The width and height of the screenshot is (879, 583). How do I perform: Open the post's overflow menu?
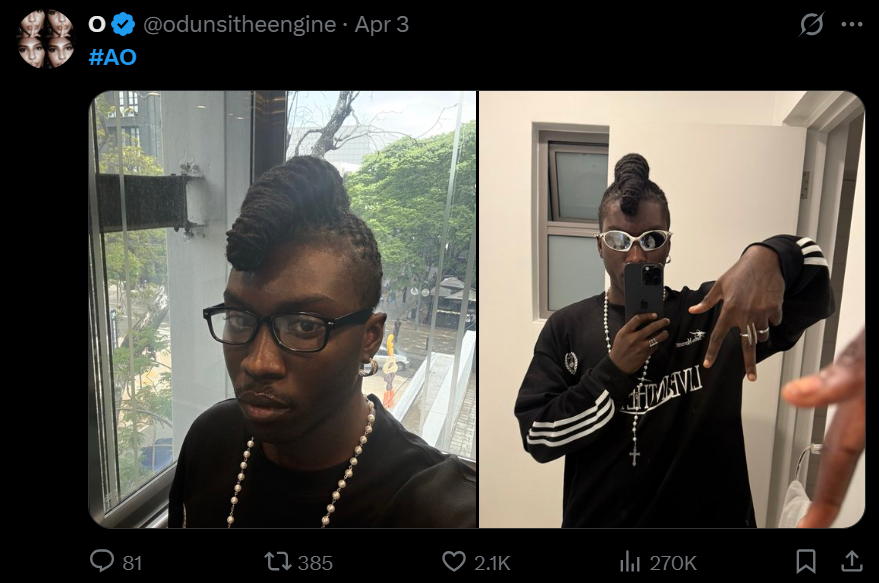[852, 25]
